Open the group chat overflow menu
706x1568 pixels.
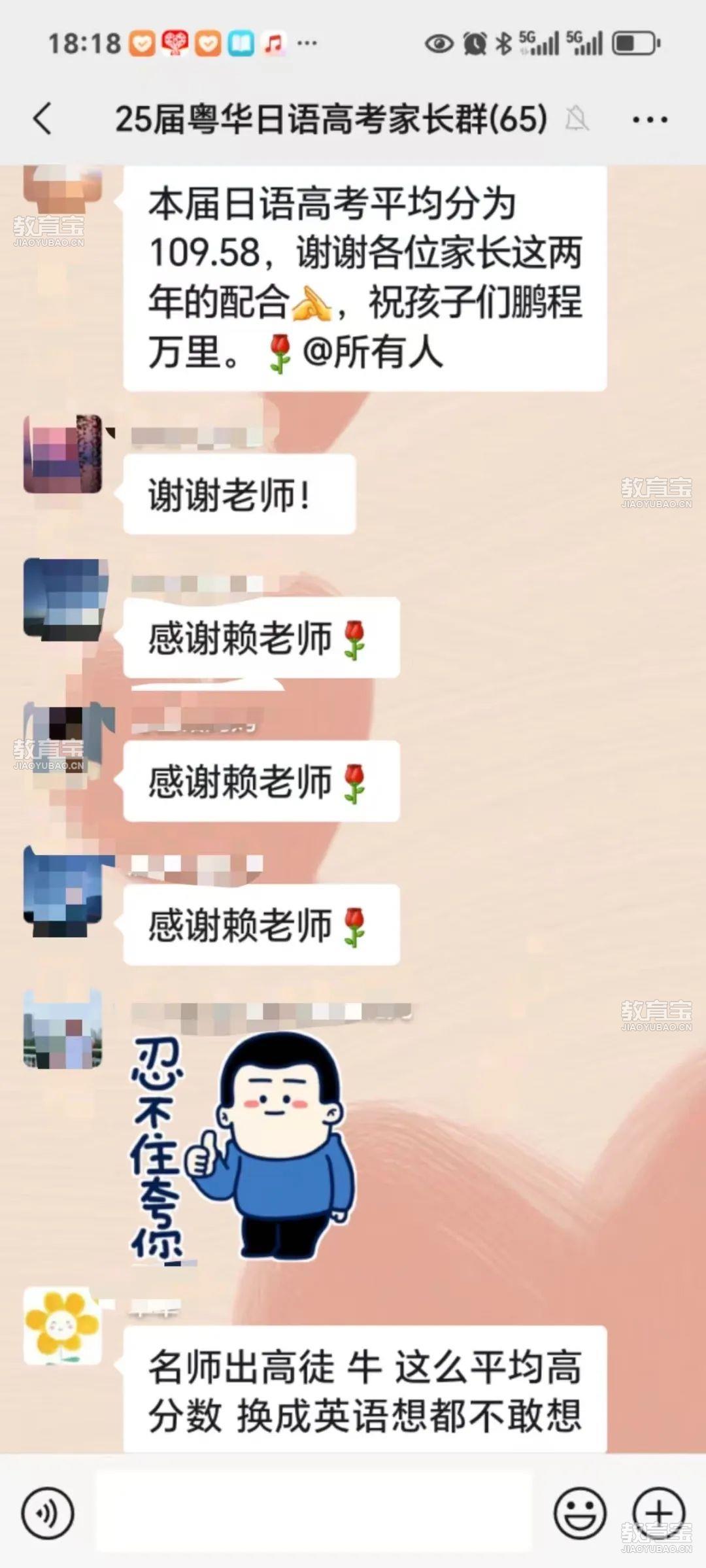coord(649,120)
